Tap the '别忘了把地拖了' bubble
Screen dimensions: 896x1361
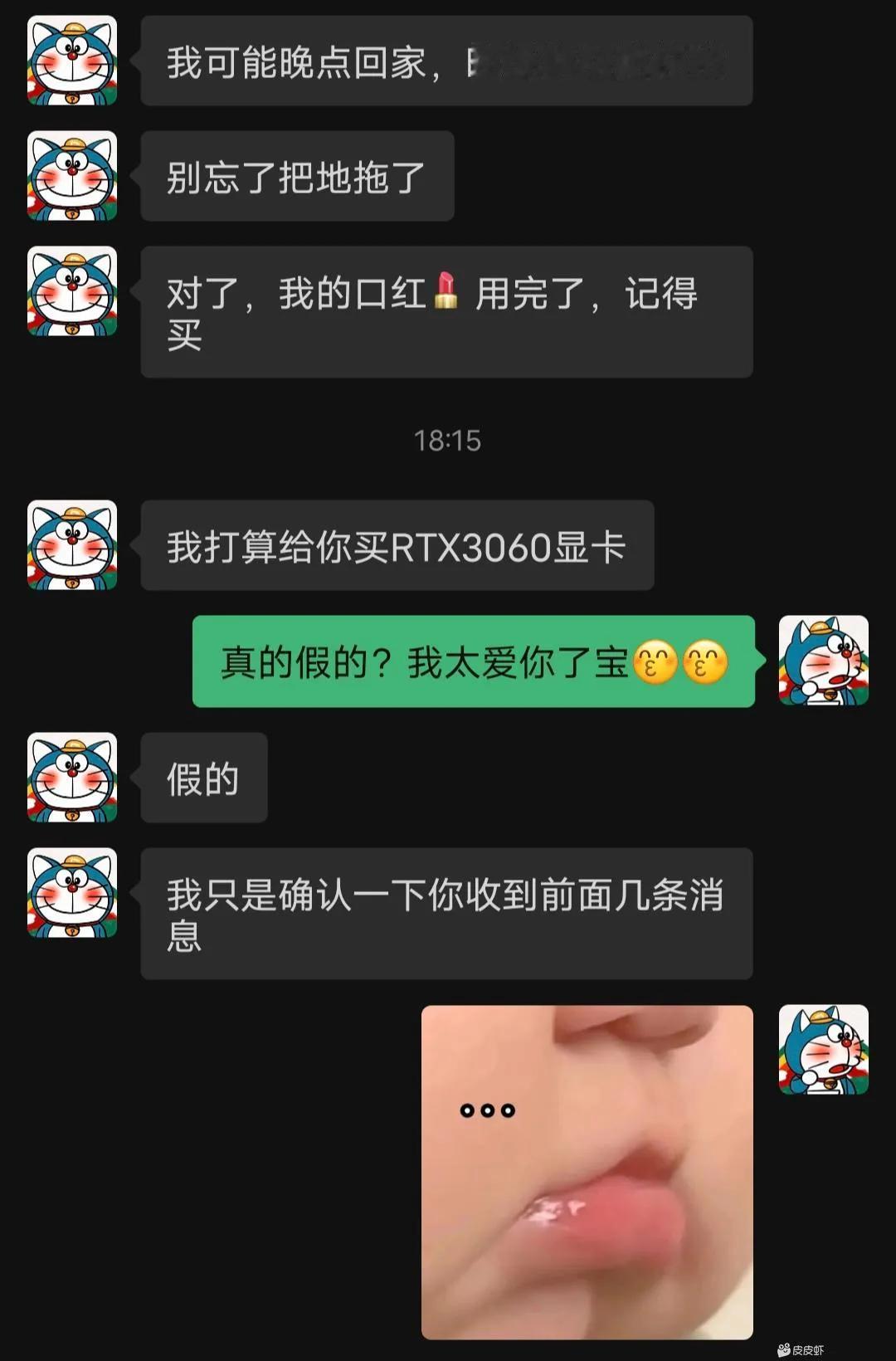pos(297,176)
